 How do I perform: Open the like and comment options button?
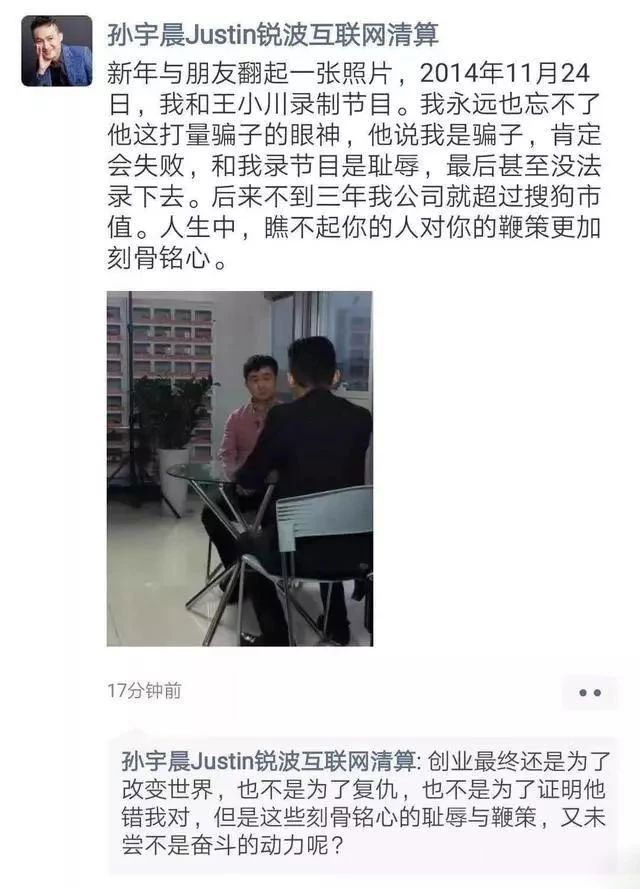click(x=589, y=692)
